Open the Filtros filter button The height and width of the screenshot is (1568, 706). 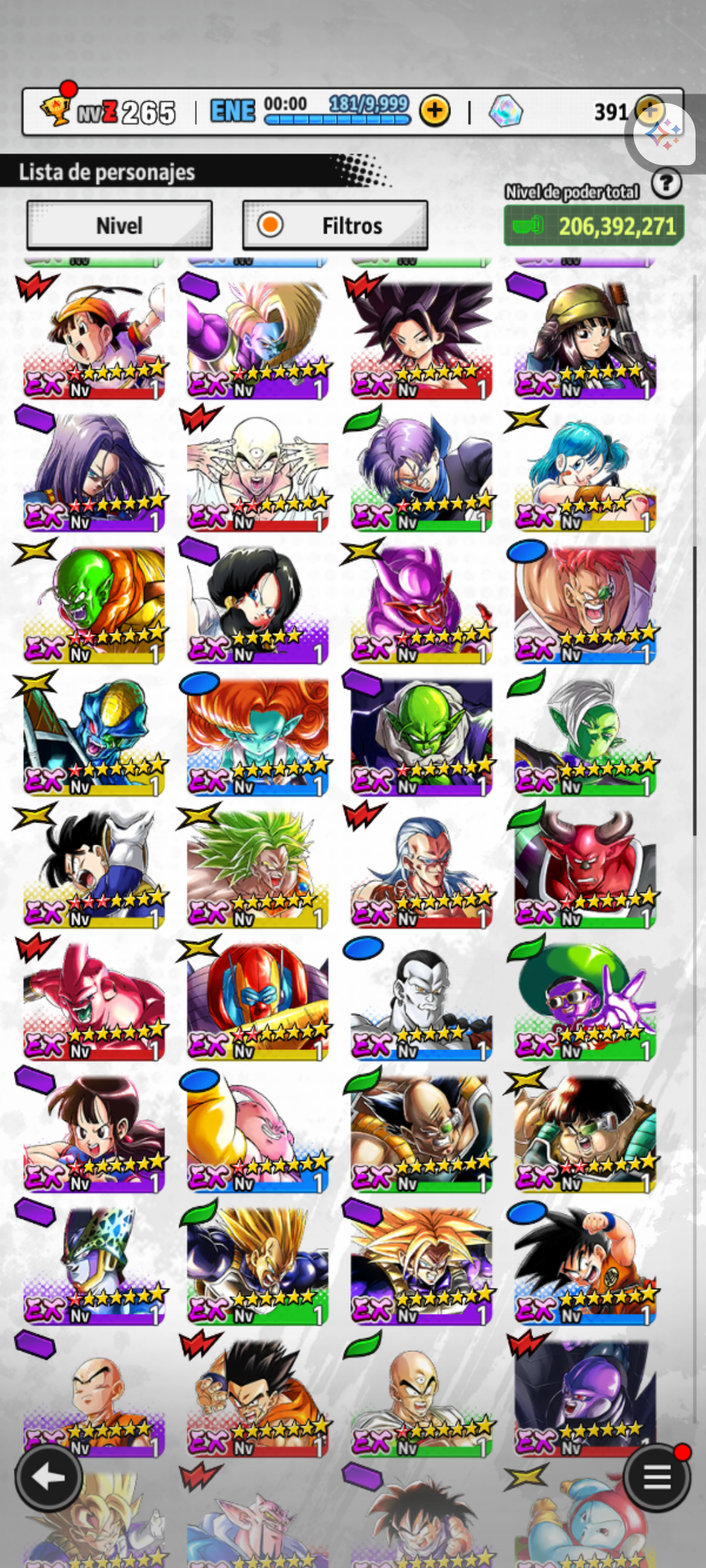click(335, 225)
